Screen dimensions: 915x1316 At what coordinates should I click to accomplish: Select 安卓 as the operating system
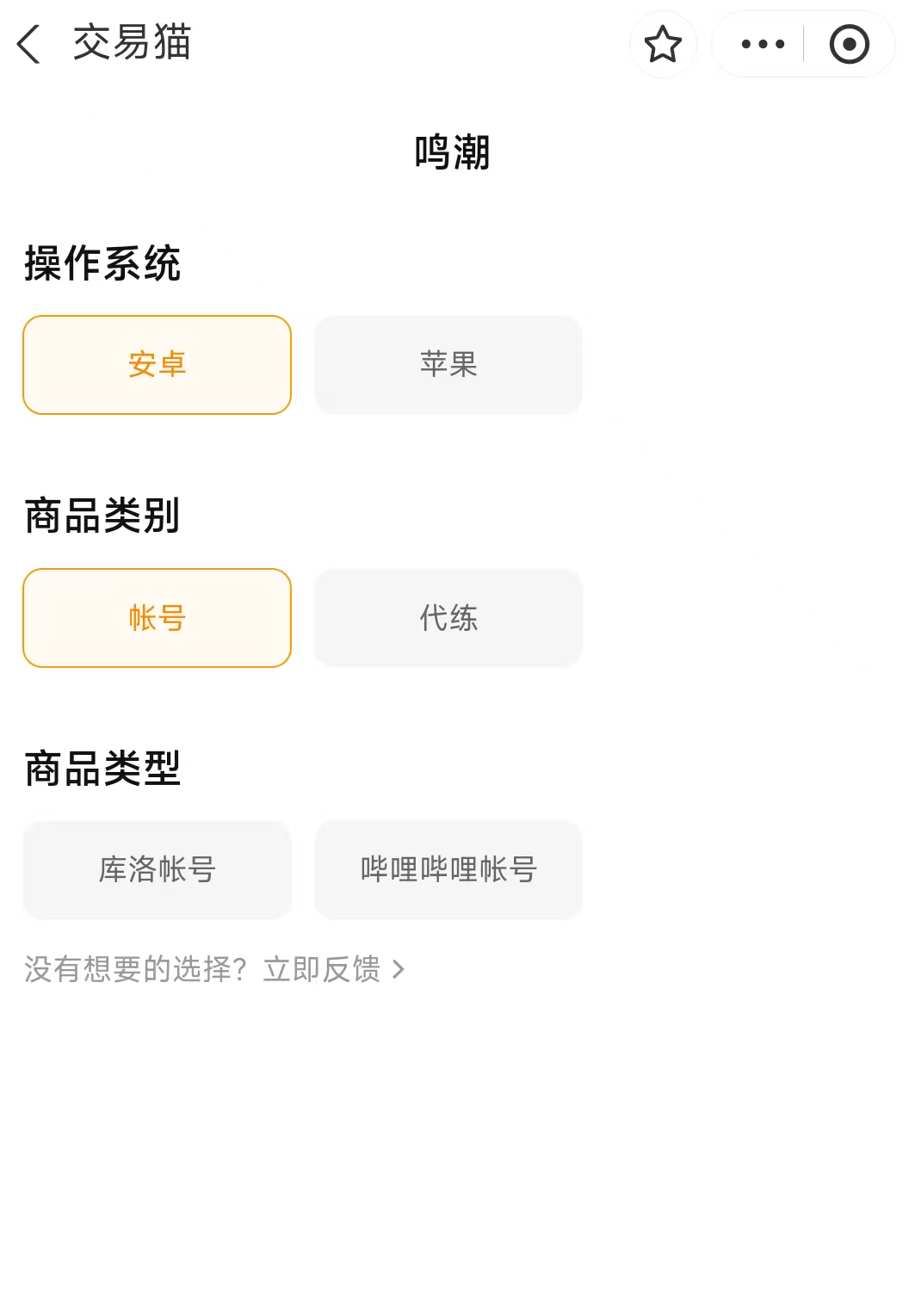pyautogui.click(x=157, y=365)
